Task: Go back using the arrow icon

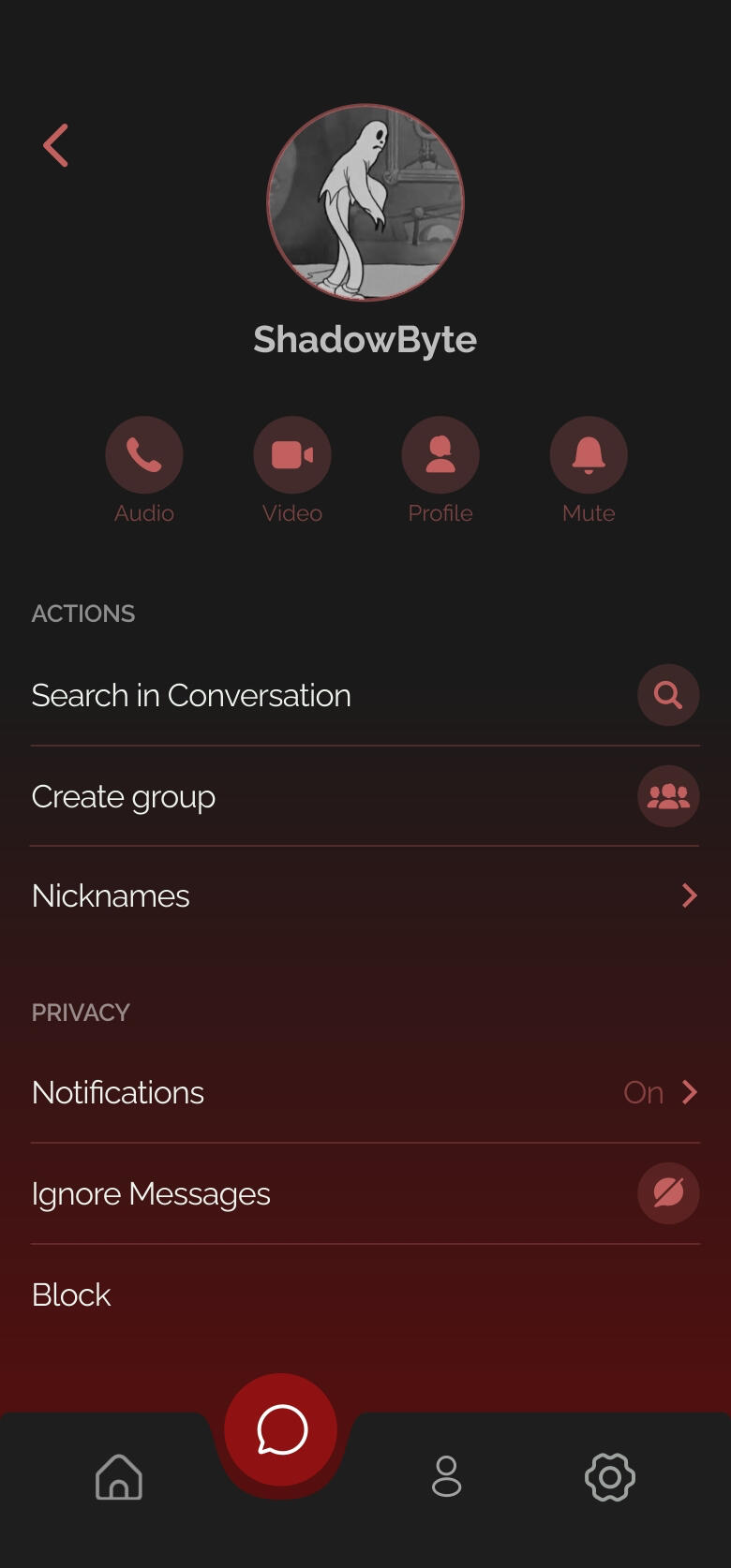Action: (x=56, y=146)
